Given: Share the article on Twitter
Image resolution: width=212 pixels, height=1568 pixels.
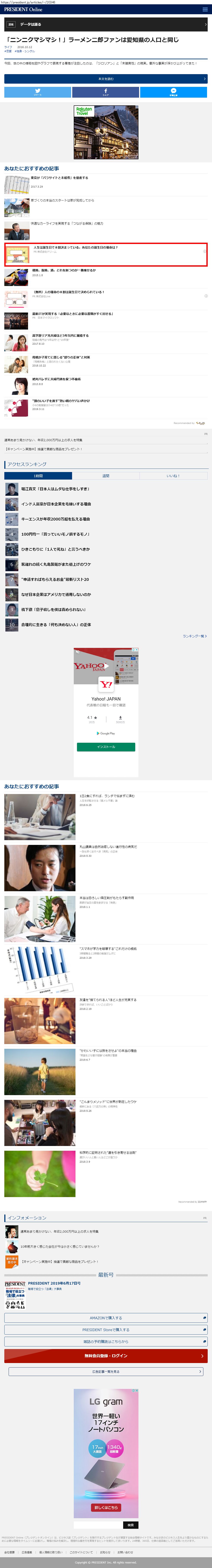Looking at the screenshot, I should [x=37, y=92].
